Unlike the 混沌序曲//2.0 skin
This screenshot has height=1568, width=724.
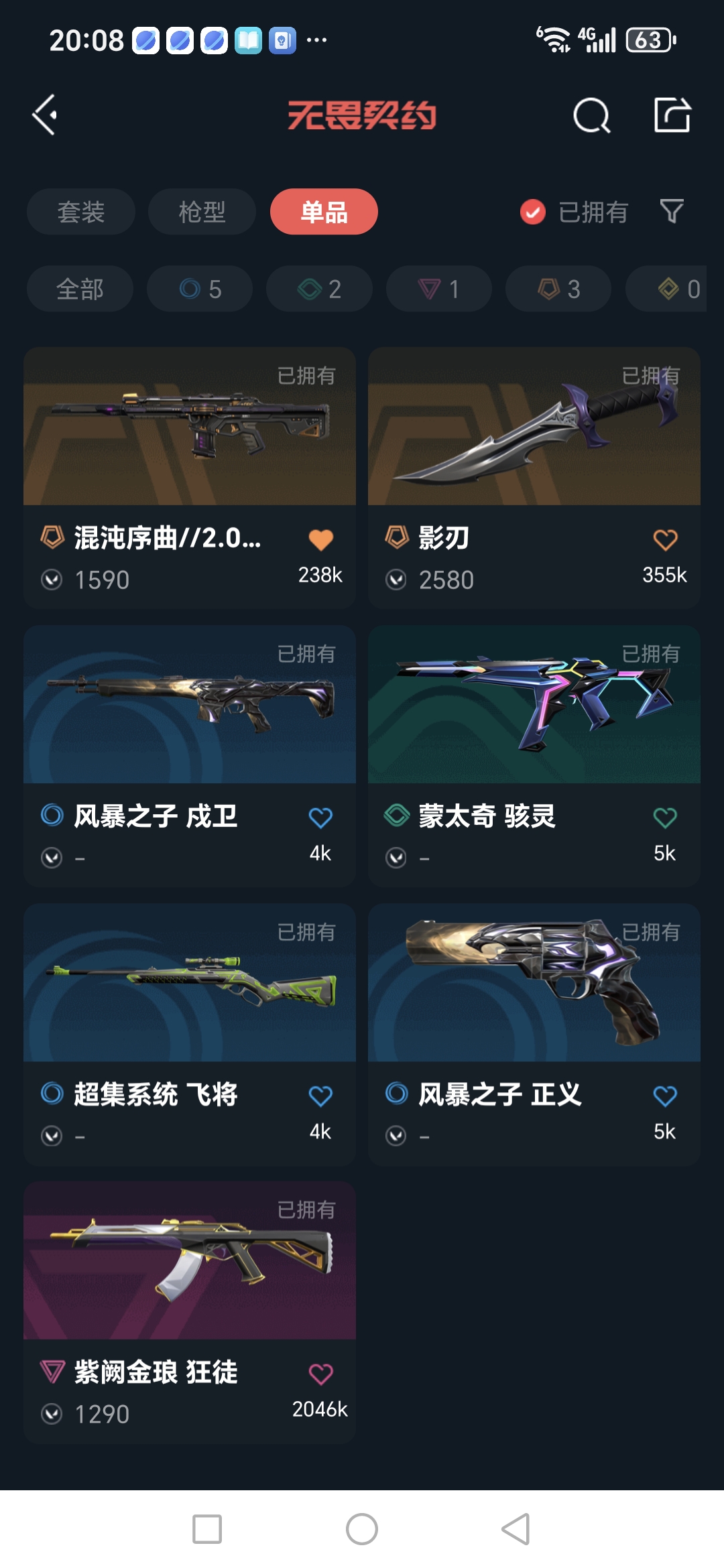pos(320,539)
